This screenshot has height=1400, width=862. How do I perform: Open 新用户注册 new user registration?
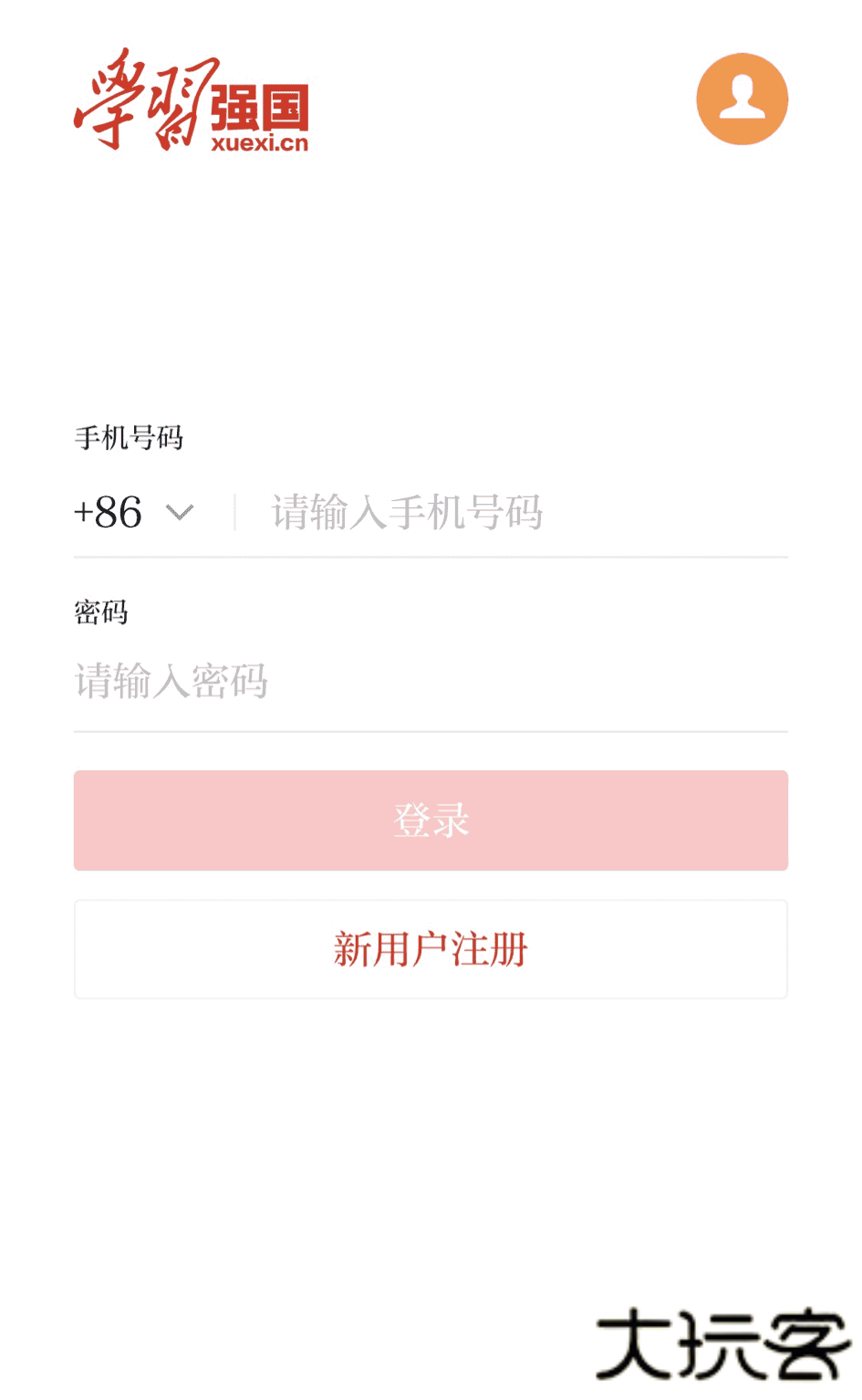[x=431, y=949]
